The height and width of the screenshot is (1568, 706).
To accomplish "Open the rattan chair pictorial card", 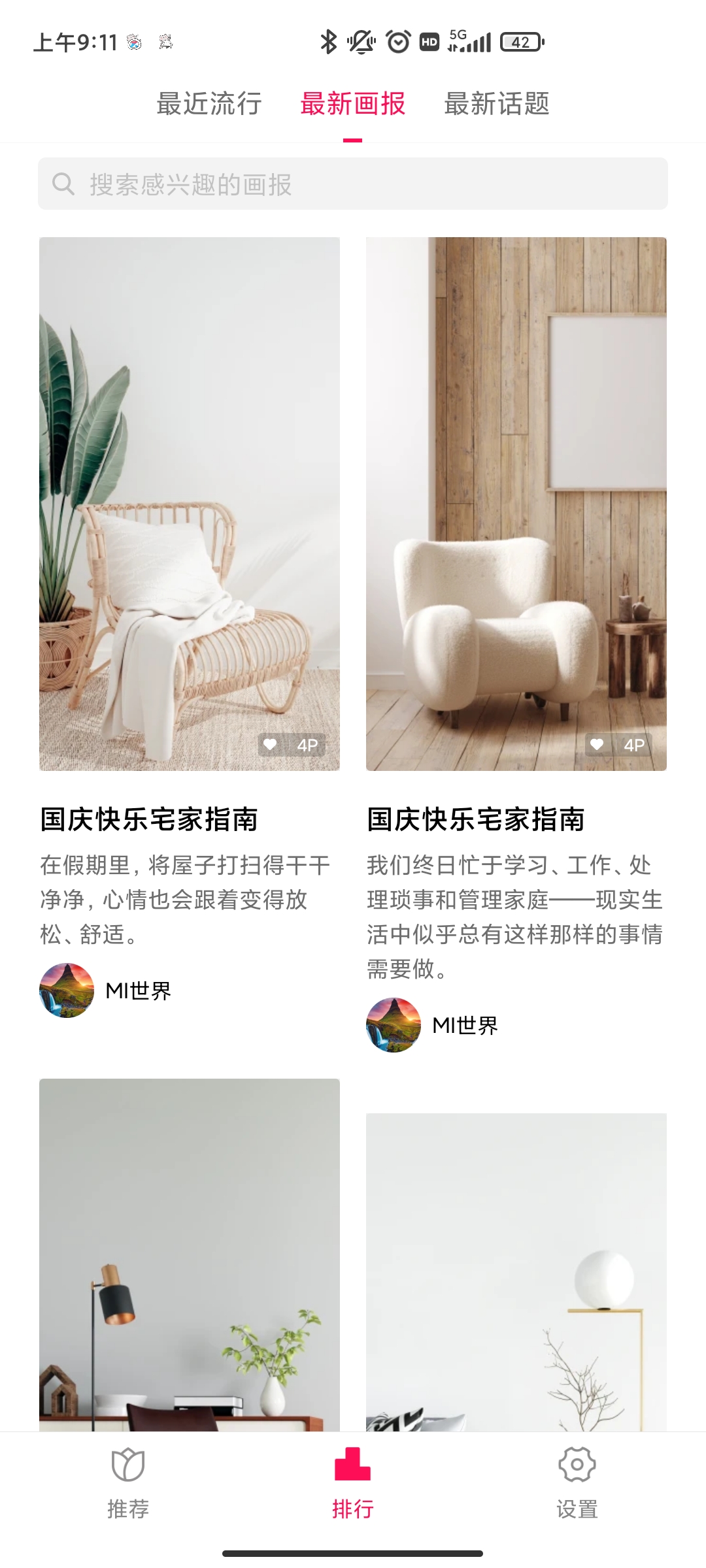I will 190,503.
